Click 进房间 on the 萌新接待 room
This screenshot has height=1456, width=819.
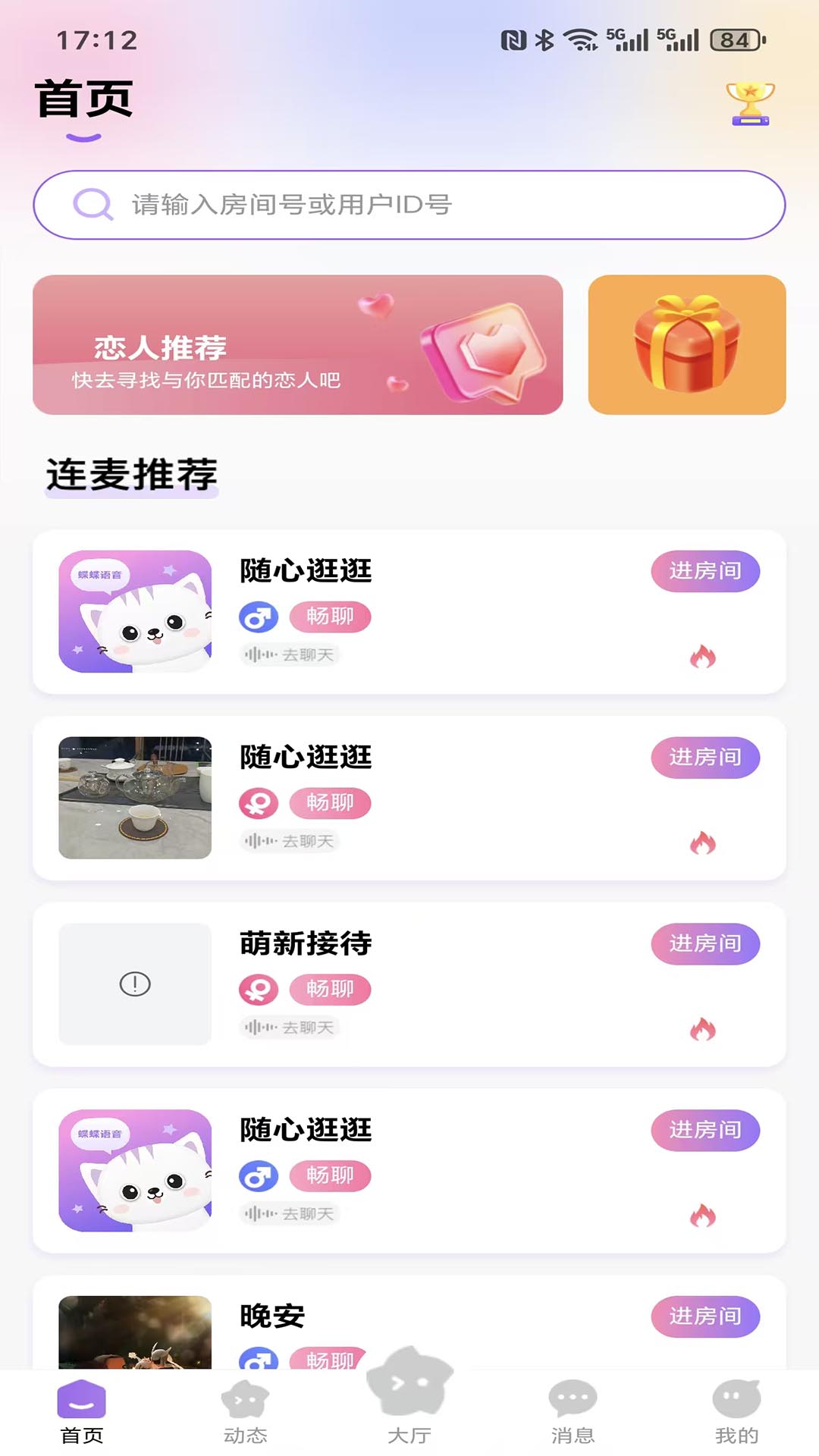(x=705, y=945)
